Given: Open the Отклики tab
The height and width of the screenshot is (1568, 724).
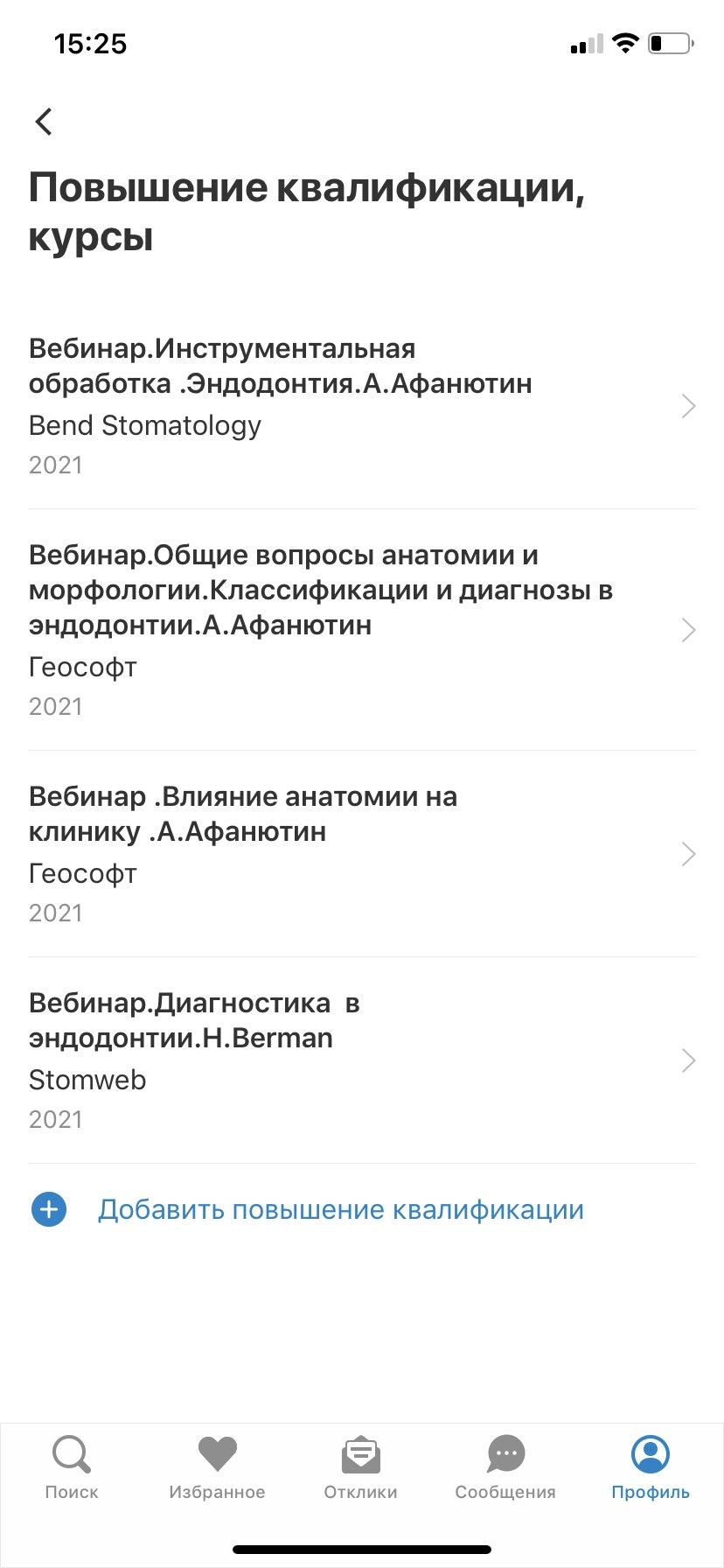Looking at the screenshot, I should pyautogui.click(x=360, y=1468).
